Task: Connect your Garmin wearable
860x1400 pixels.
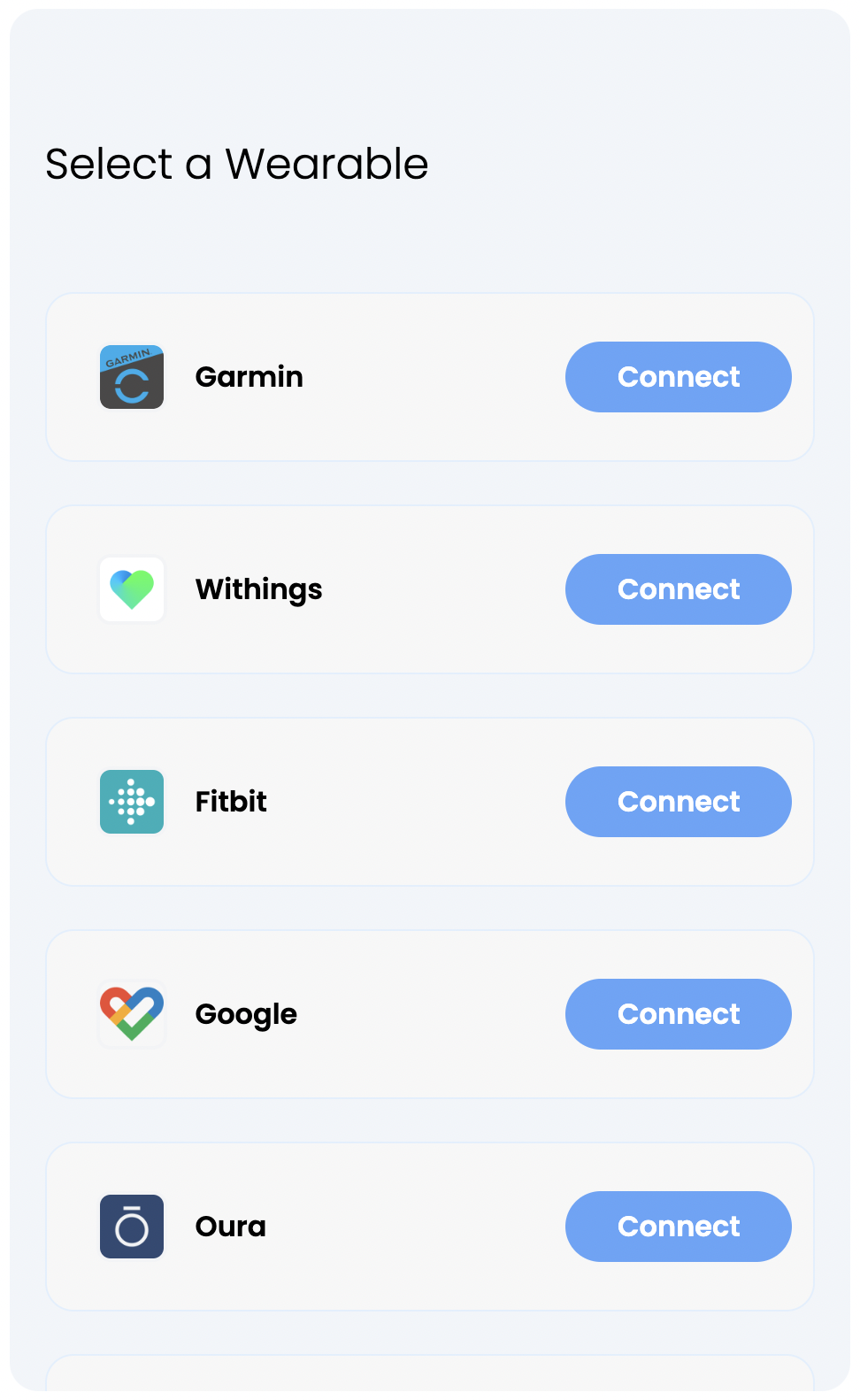Action: [x=678, y=377]
